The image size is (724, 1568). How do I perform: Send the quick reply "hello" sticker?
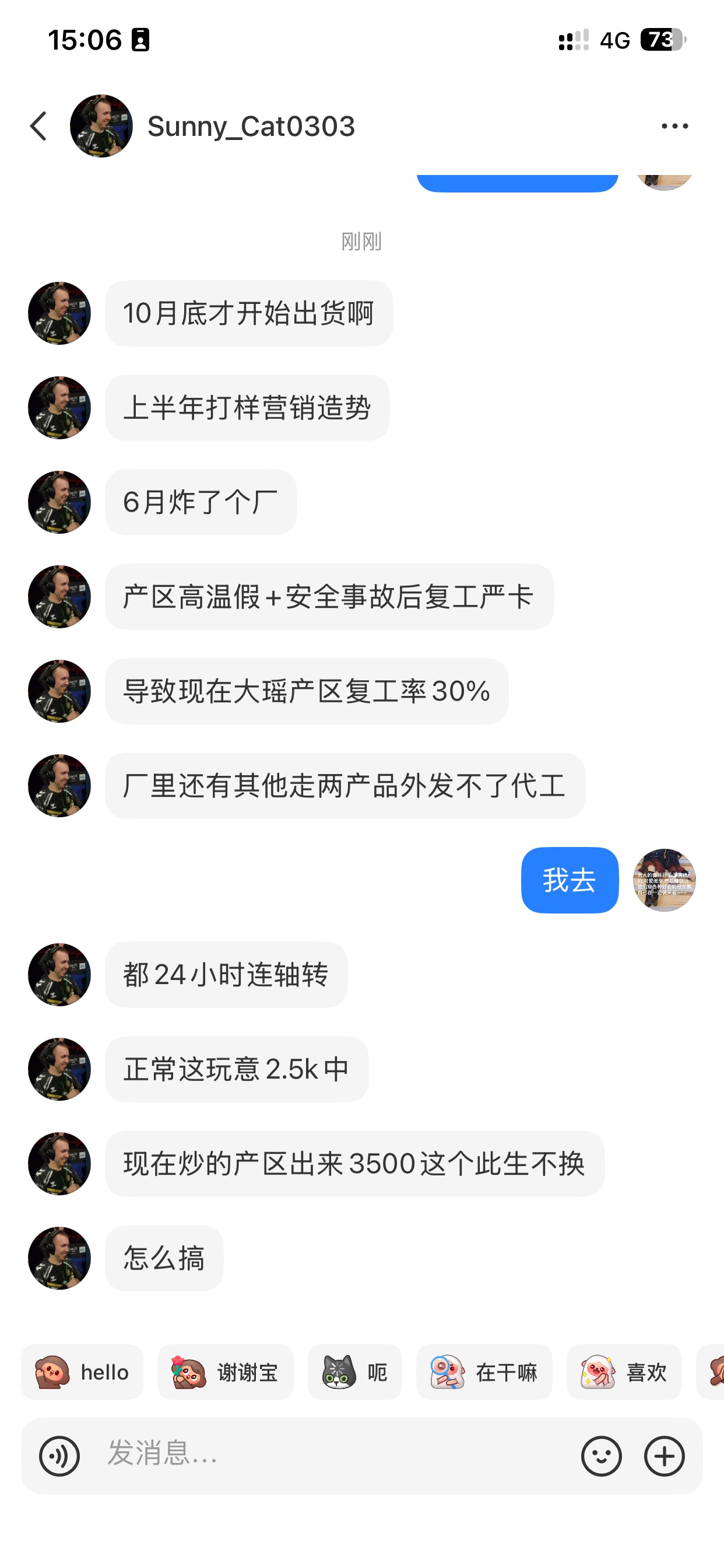click(x=82, y=1372)
